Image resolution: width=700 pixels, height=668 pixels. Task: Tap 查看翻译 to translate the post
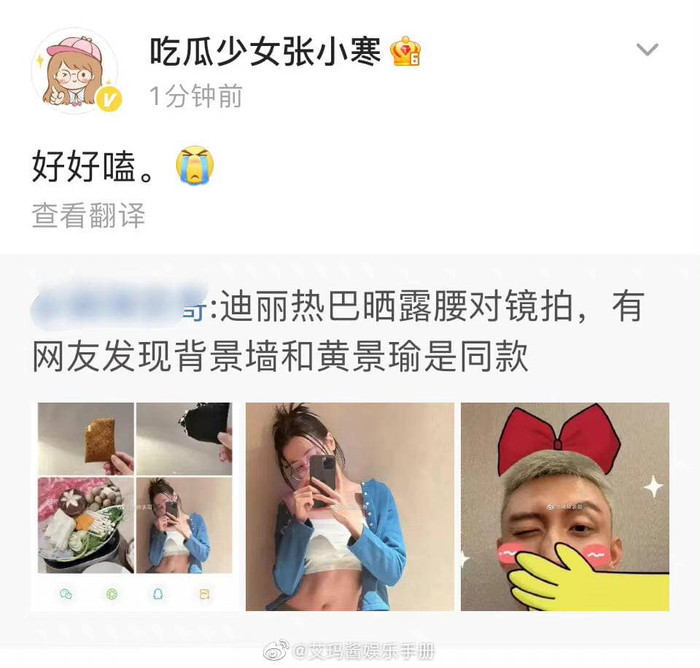point(88,215)
